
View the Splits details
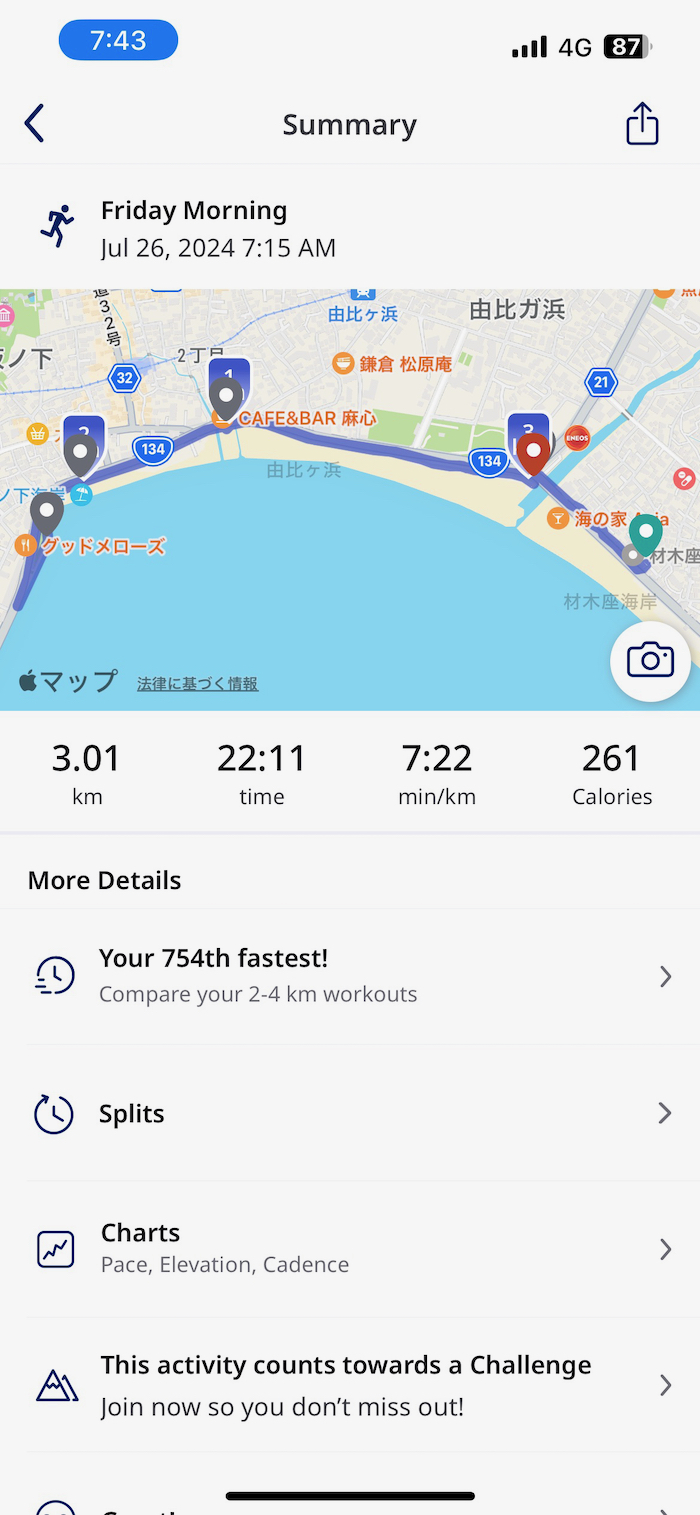pyautogui.click(x=350, y=1113)
